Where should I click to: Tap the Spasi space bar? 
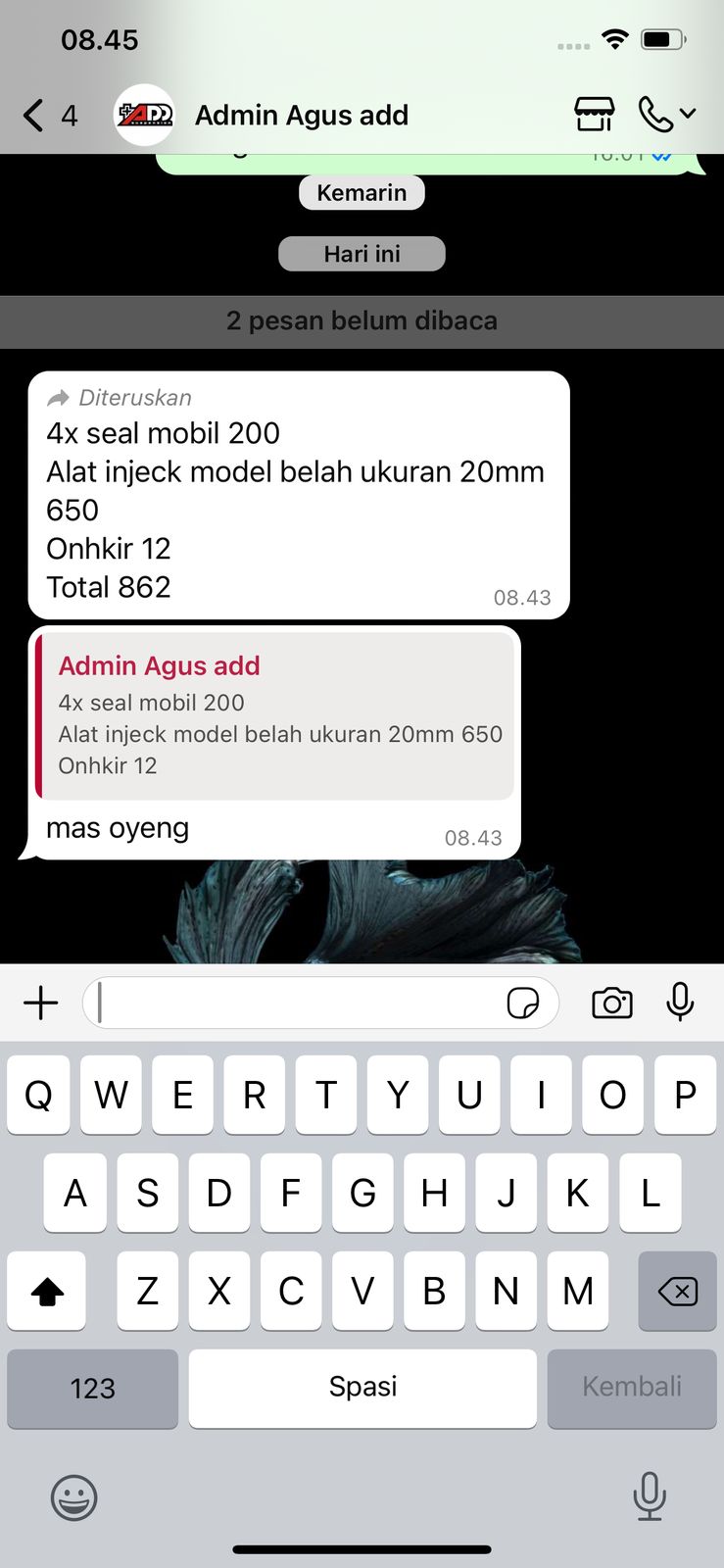click(x=362, y=1388)
